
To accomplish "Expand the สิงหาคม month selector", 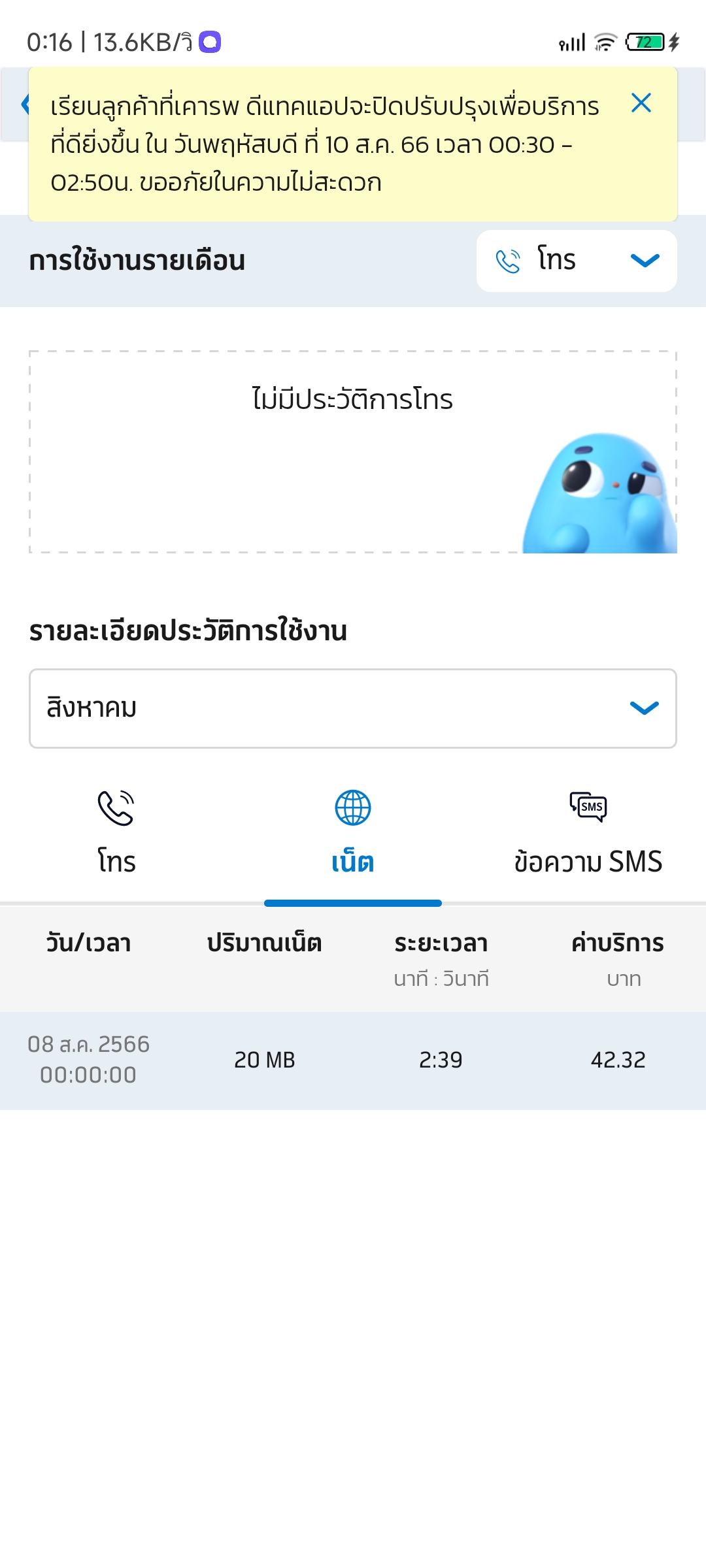I will [352, 708].
